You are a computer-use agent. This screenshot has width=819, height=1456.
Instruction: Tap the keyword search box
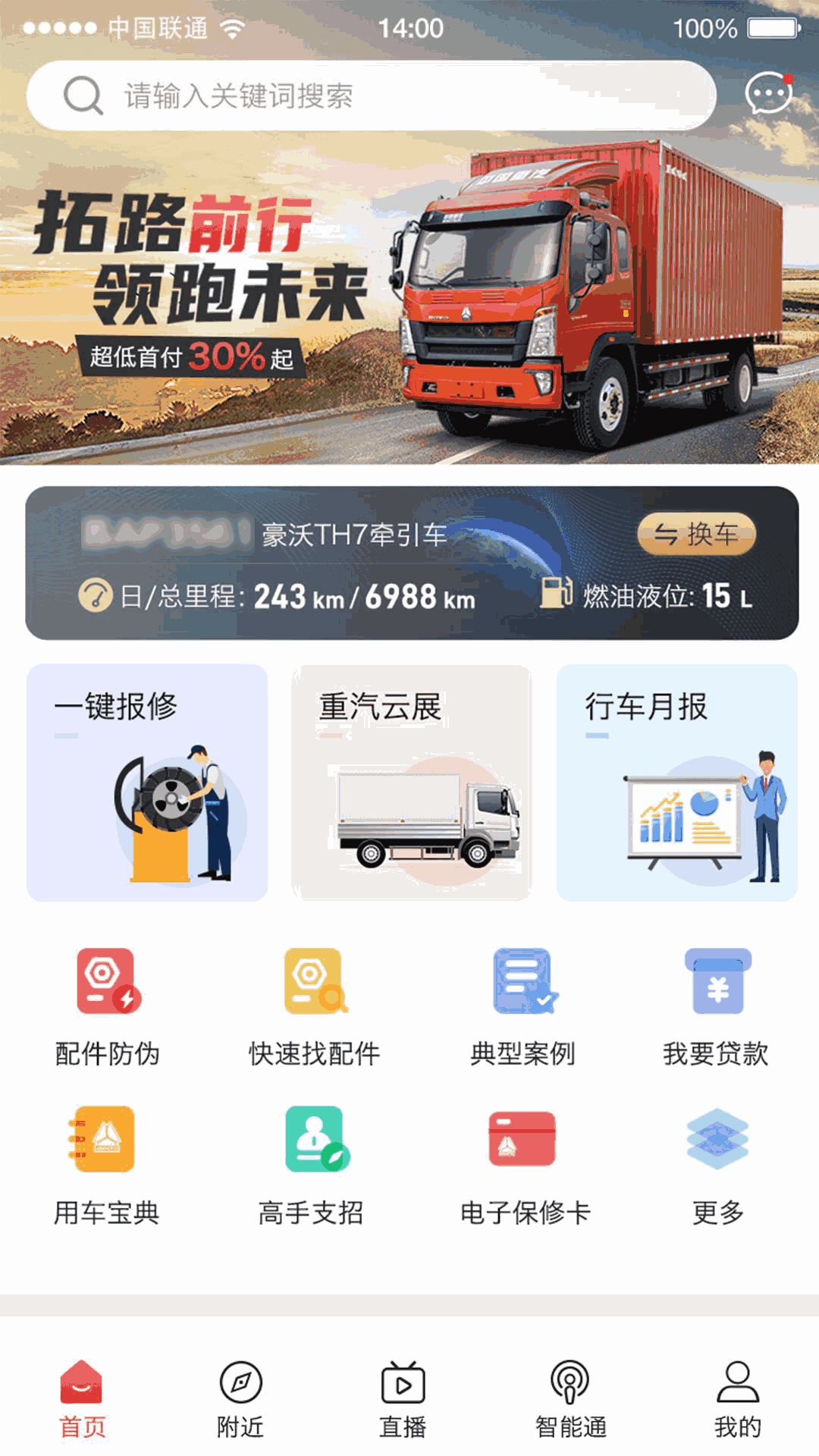pyautogui.click(x=372, y=96)
